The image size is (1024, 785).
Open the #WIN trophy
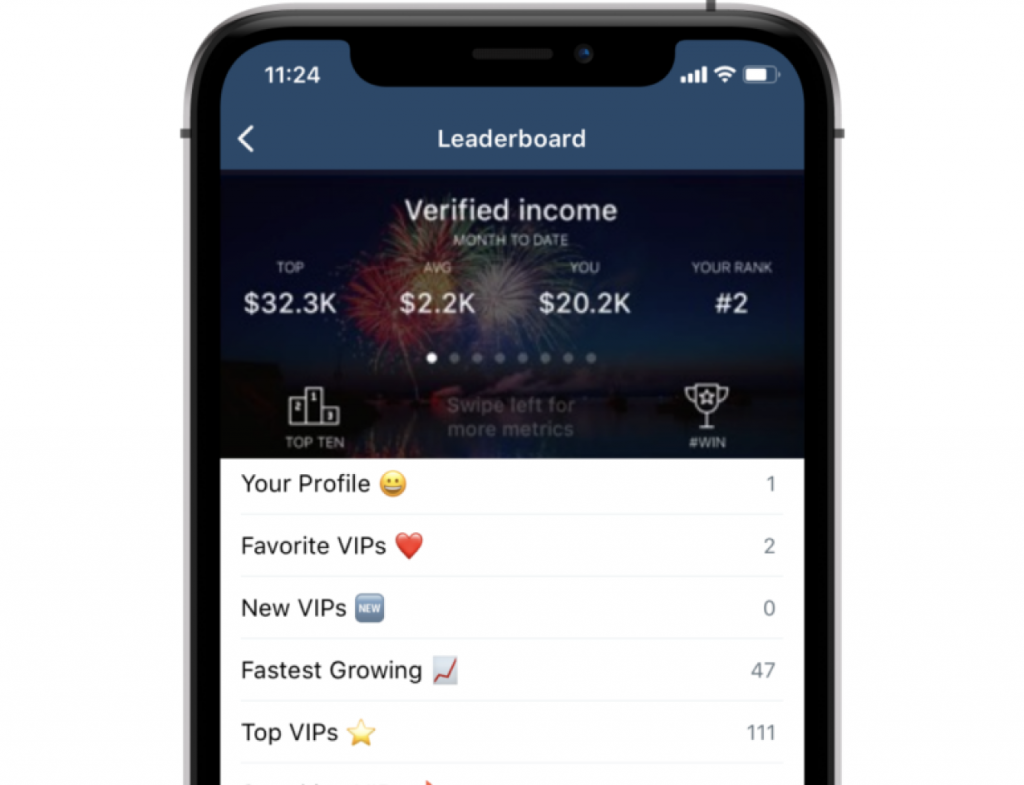point(707,415)
